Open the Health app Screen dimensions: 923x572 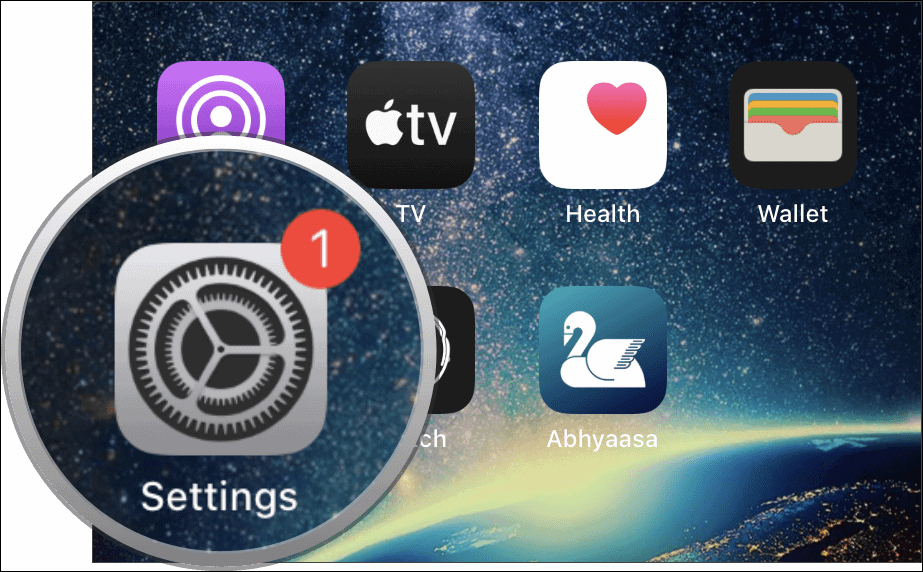tap(603, 125)
